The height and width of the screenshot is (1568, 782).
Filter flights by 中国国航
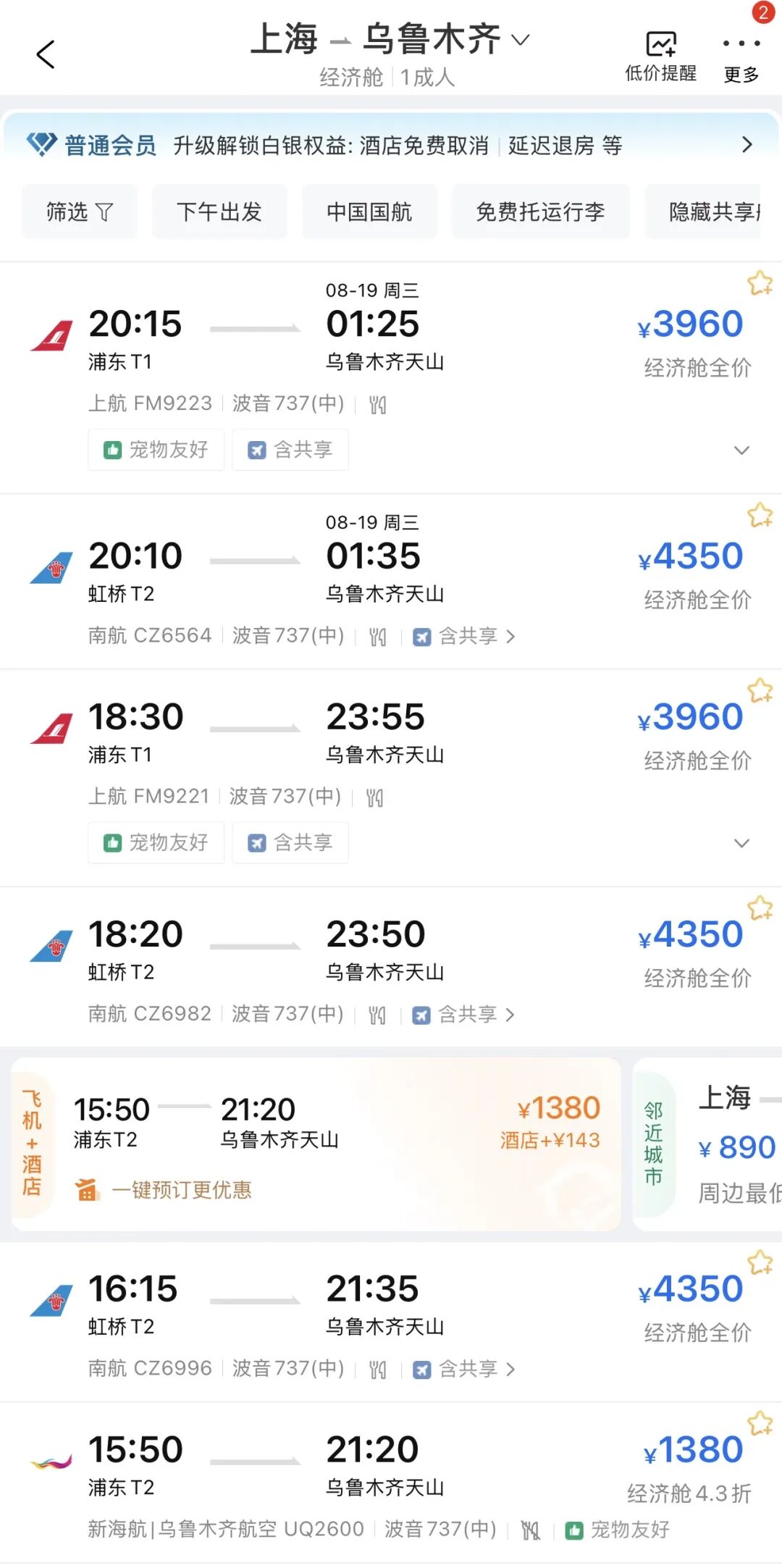[369, 211]
